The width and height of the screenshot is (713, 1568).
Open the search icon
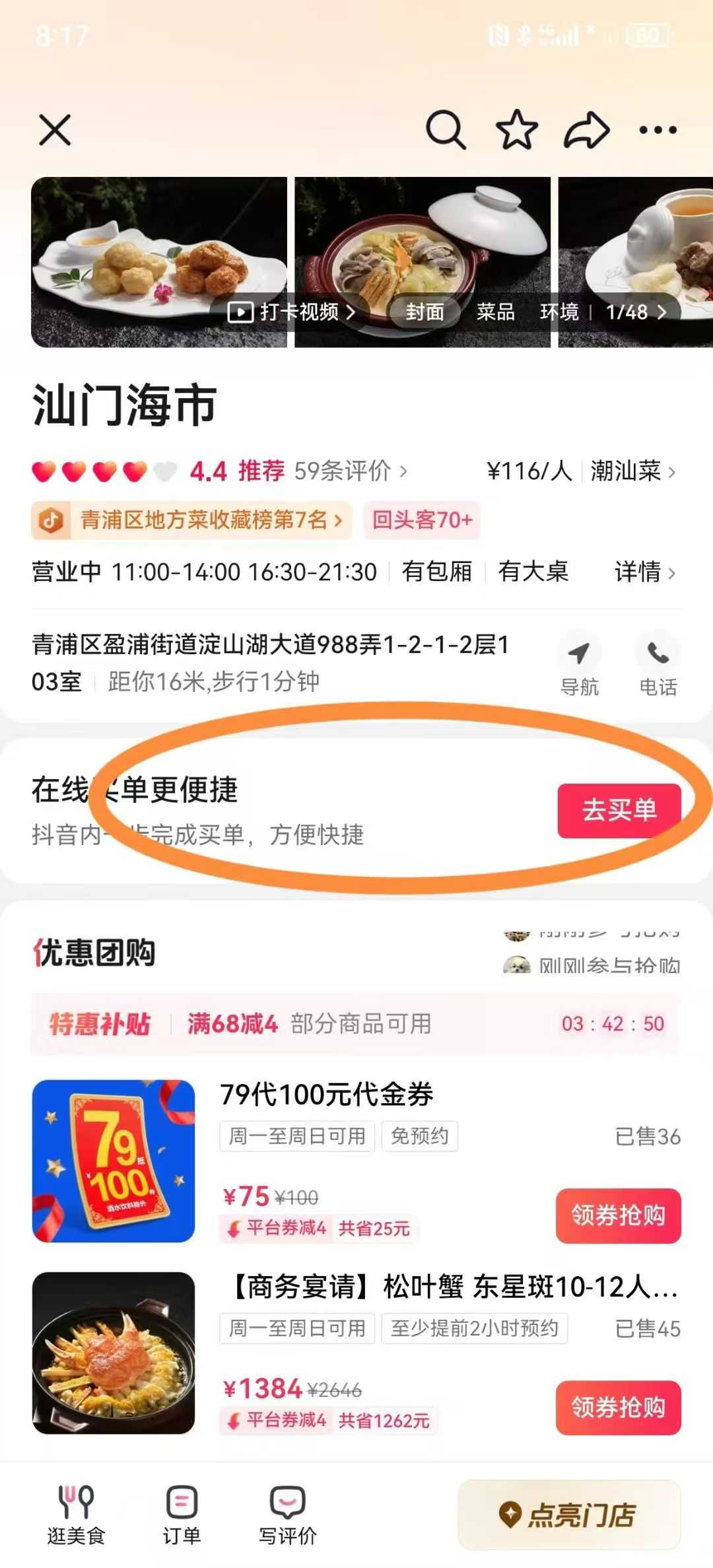446,129
